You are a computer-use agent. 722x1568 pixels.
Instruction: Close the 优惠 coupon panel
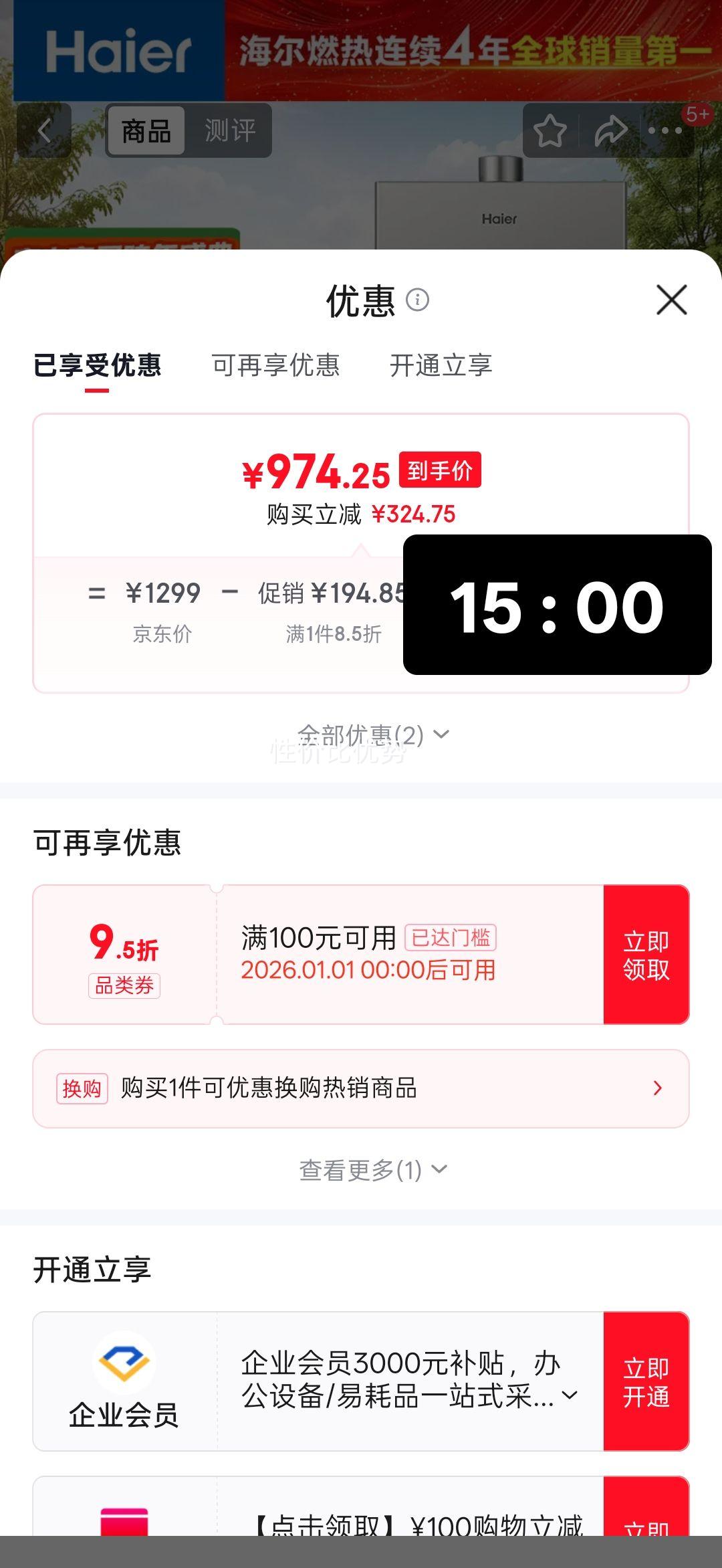coord(671,299)
